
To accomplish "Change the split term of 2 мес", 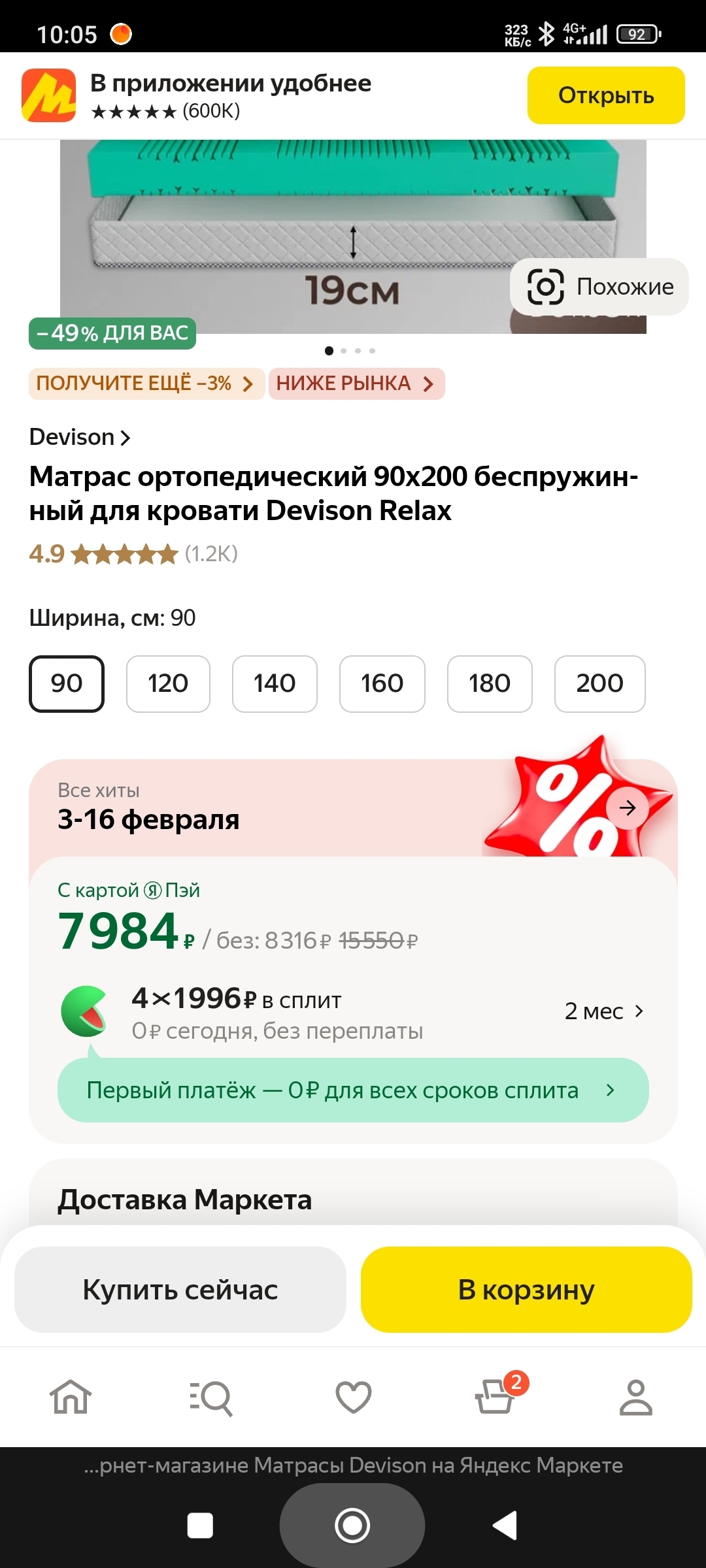I will 604,1011.
